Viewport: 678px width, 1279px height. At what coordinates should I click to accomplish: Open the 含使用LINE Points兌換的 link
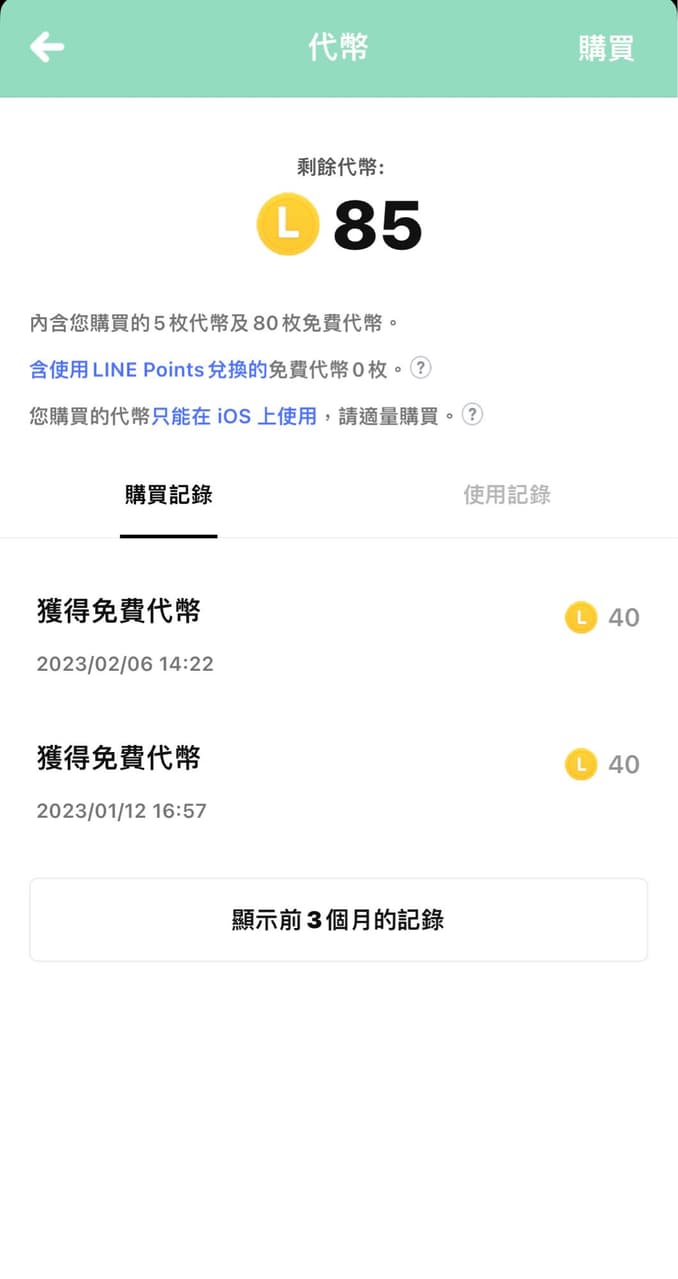(148, 369)
